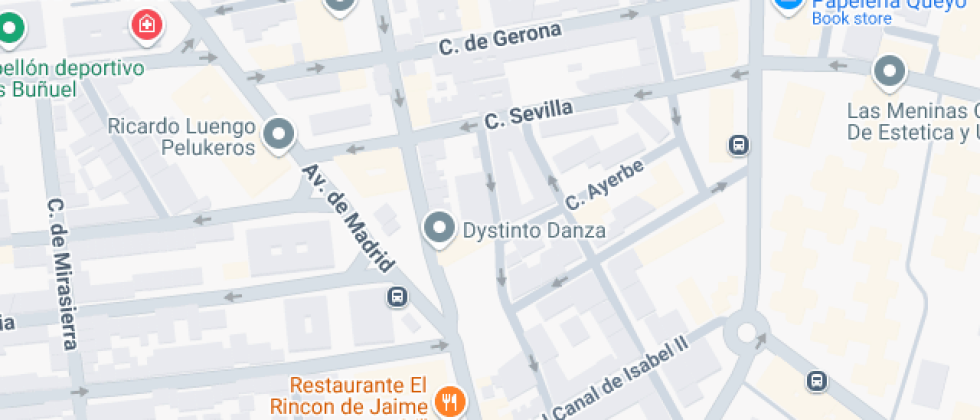Tap bus stop beside the roundabout
This screenshot has width=980, height=420.
pyautogui.click(x=817, y=380)
